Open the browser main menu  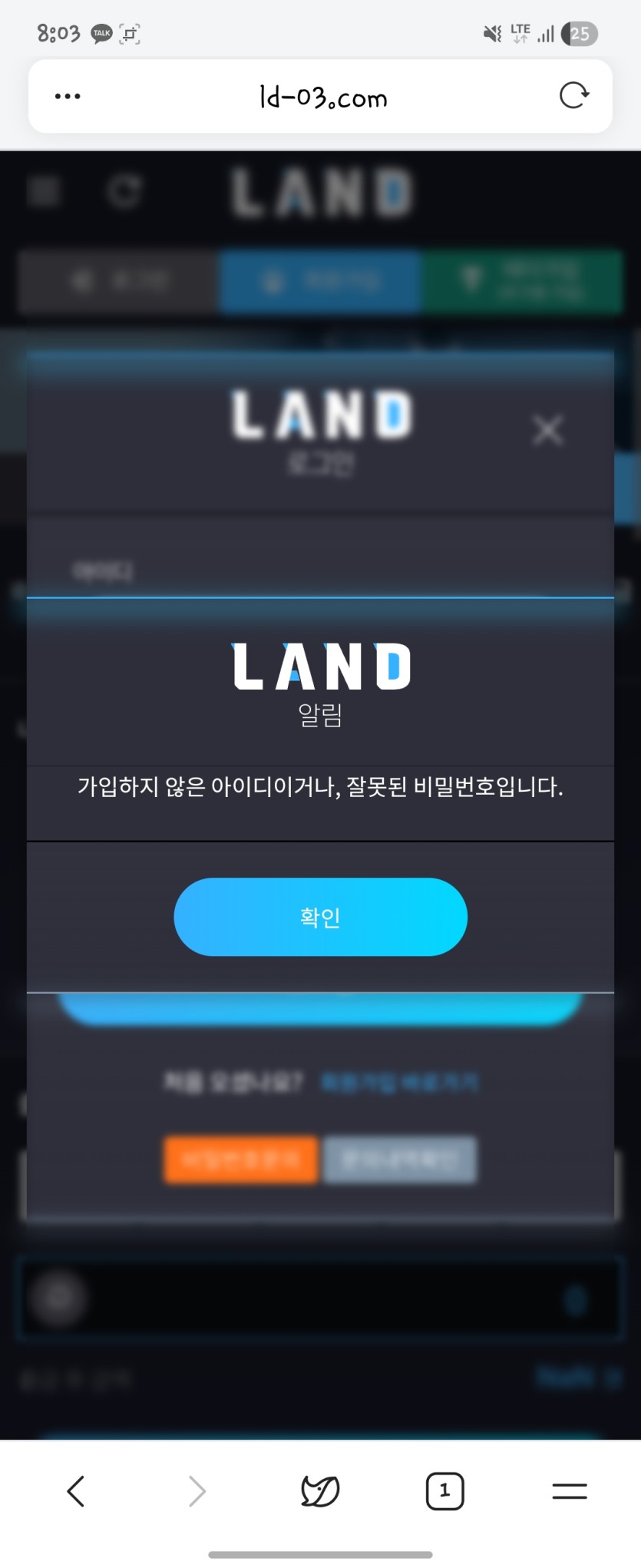(x=569, y=1491)
